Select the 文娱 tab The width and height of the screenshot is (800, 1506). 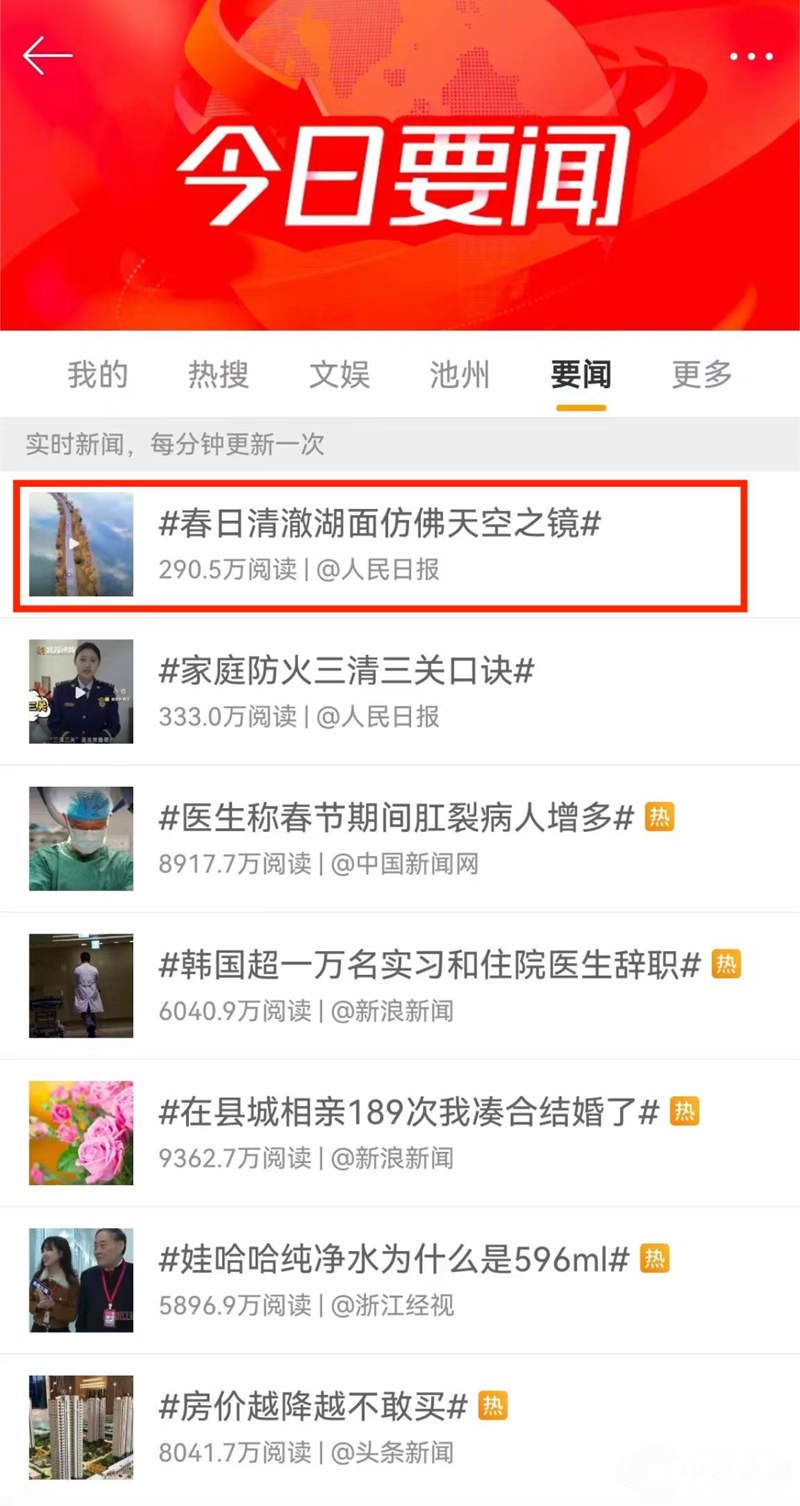339,375
